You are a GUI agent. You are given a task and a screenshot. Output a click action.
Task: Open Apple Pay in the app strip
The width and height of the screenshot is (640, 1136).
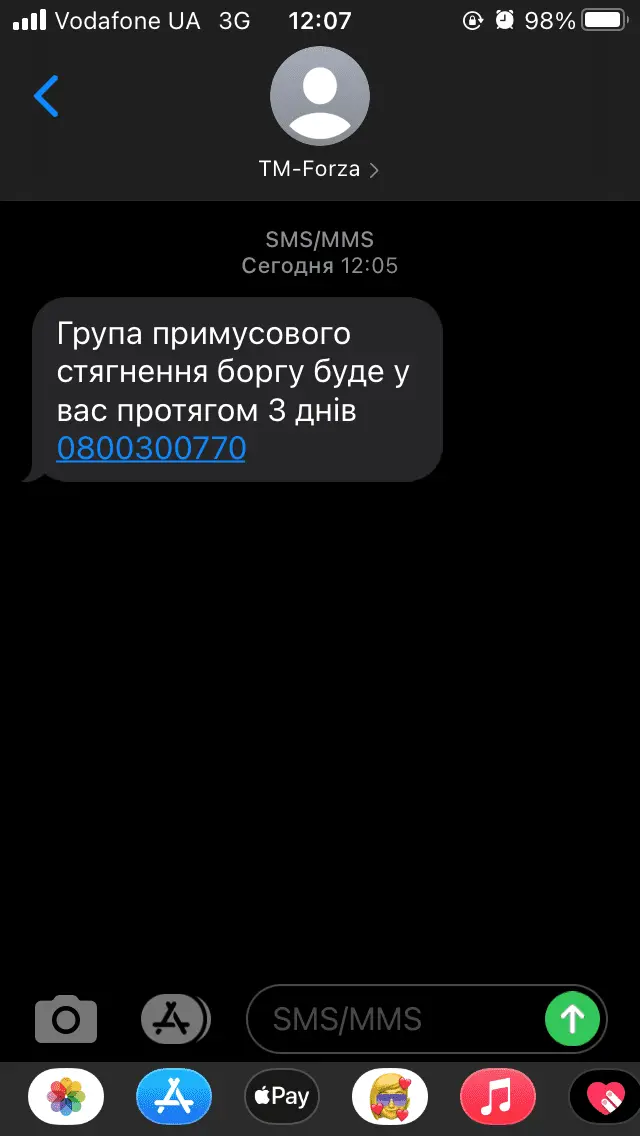[282, 1097]
